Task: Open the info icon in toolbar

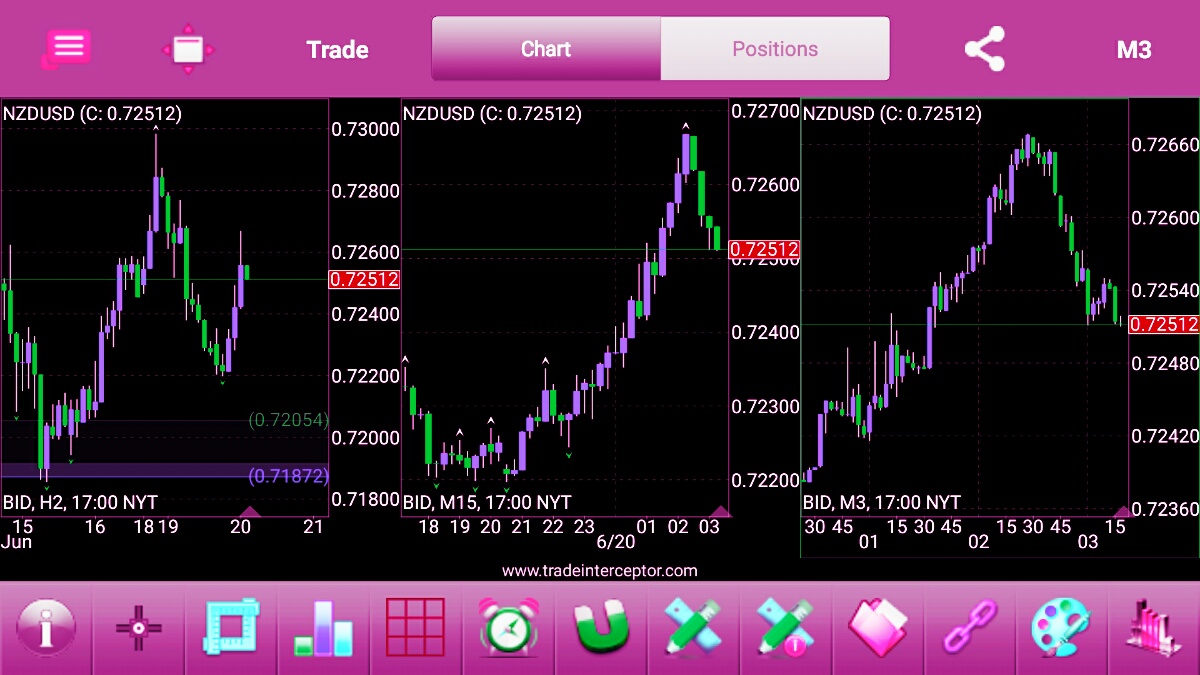Action: [x=46, y=629]
